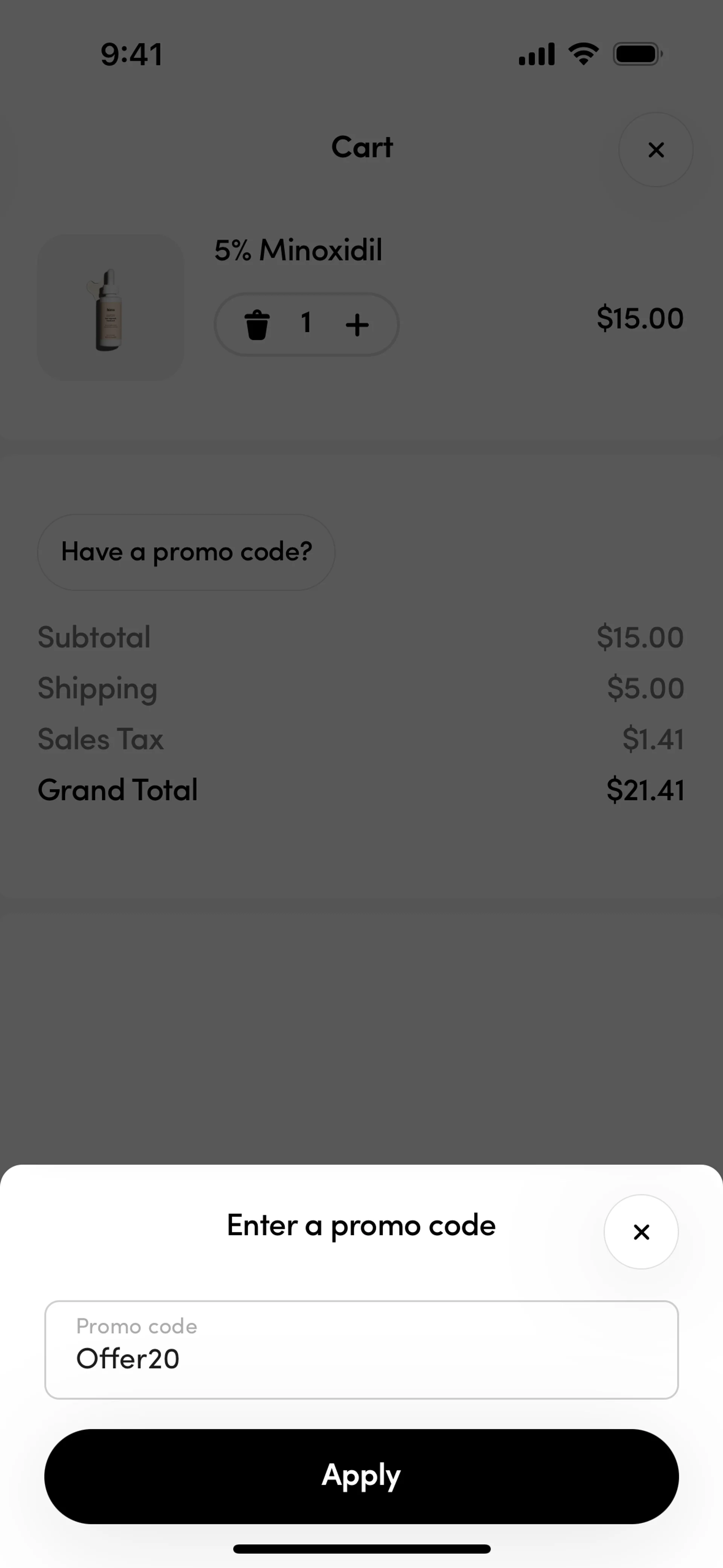
Task: Apply the promo code Offer20
Action: (361, 1475)
